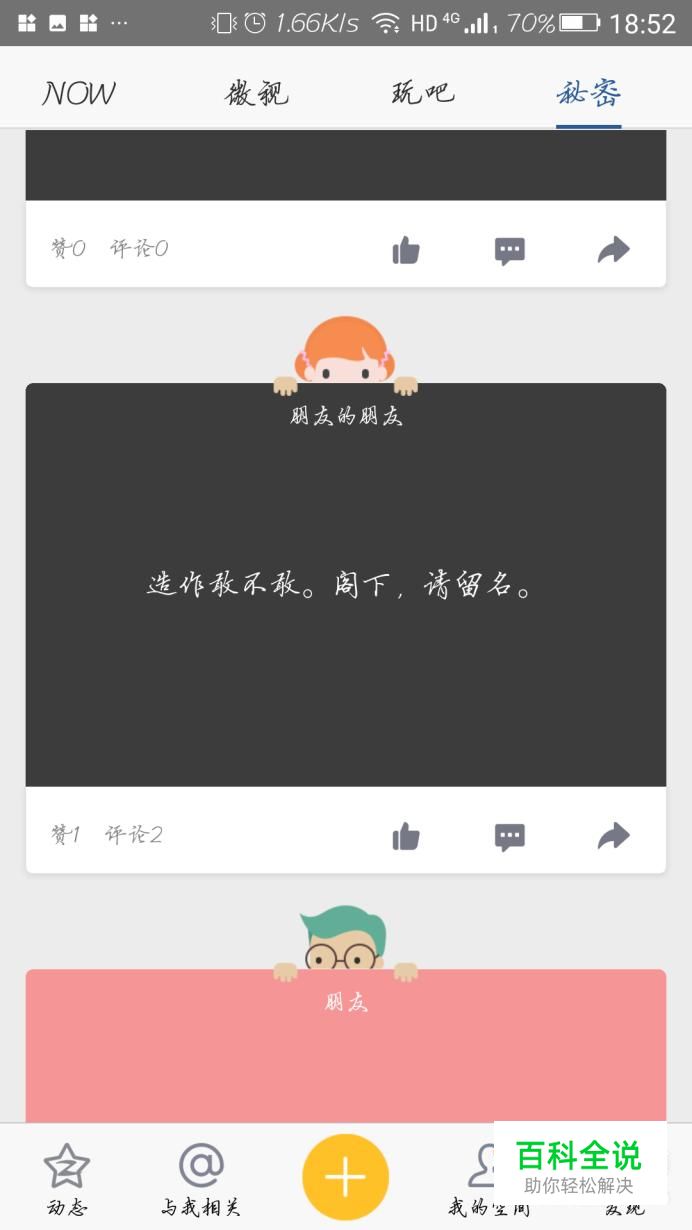692x1230 pixels.
Task: Open the secret card 造作敢不敢
Action: (x=345, y=585)
